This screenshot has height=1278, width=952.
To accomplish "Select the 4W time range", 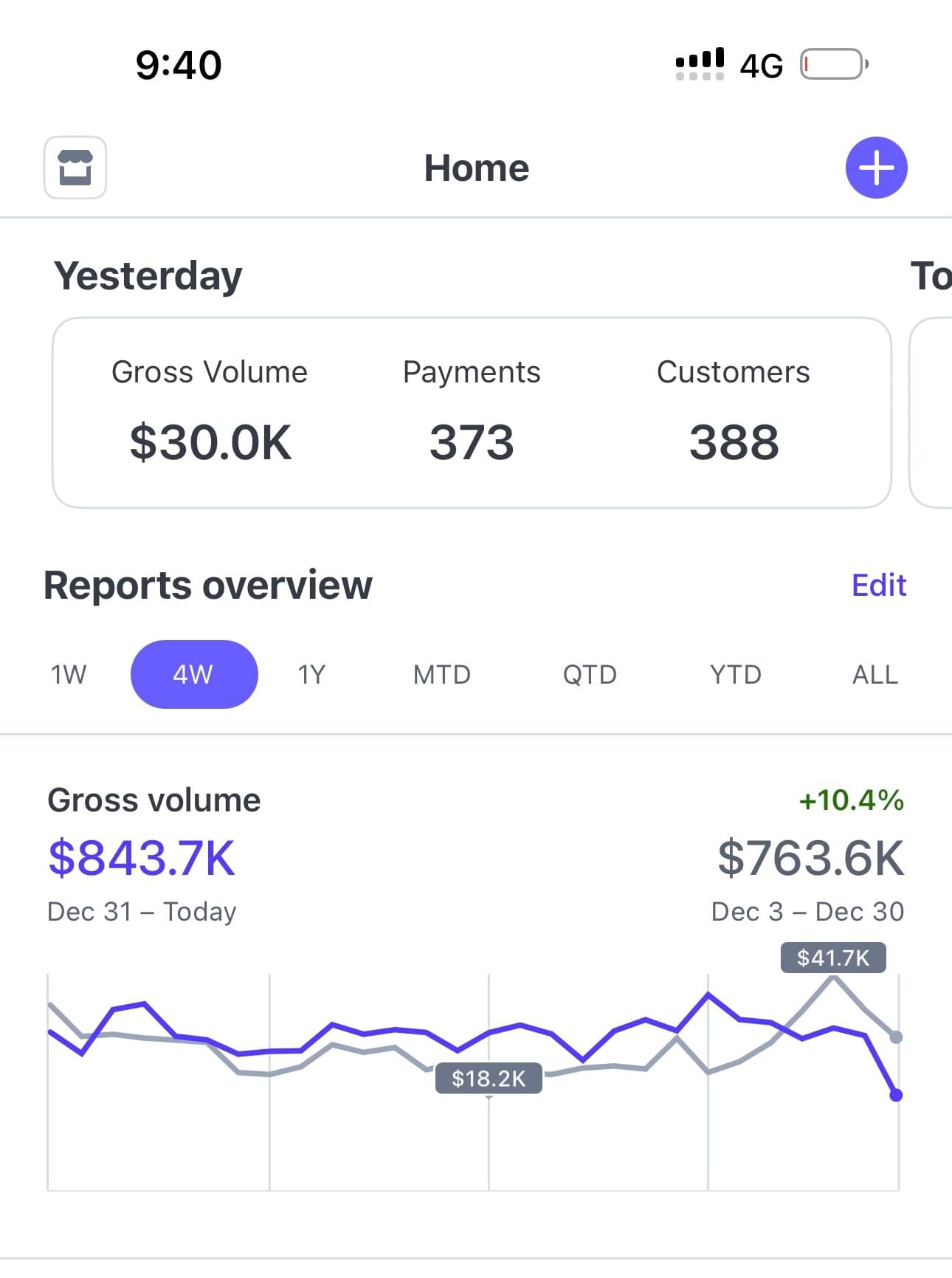I will [194, 674].
